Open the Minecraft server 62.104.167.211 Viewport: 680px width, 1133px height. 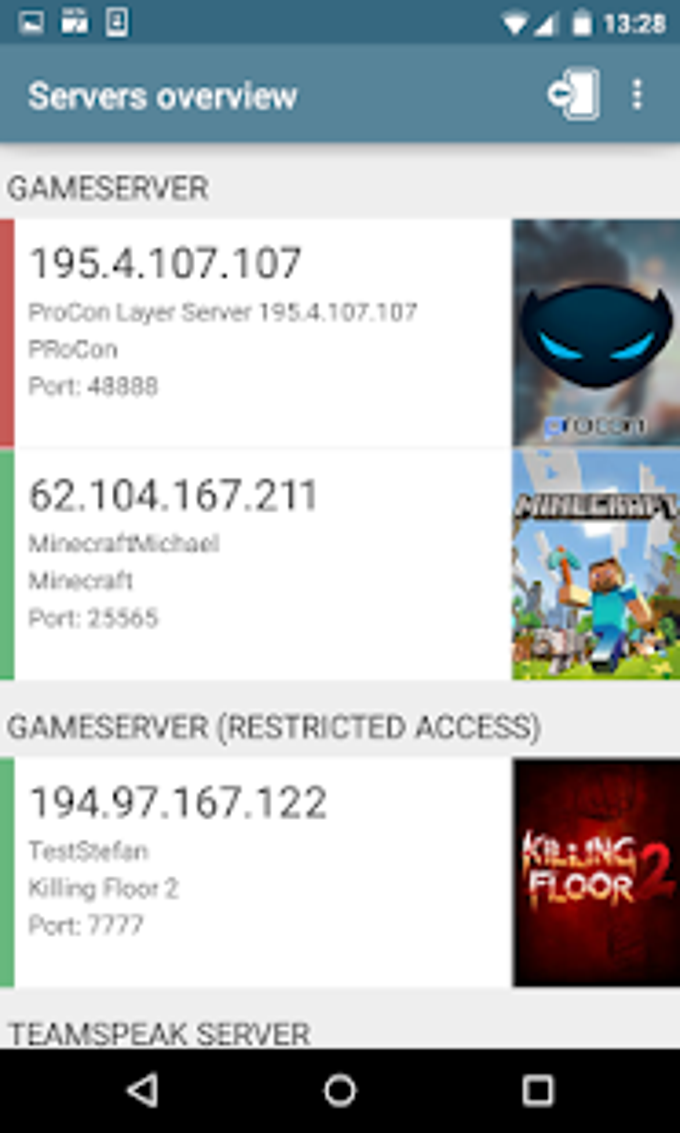[x=262, y=564]
